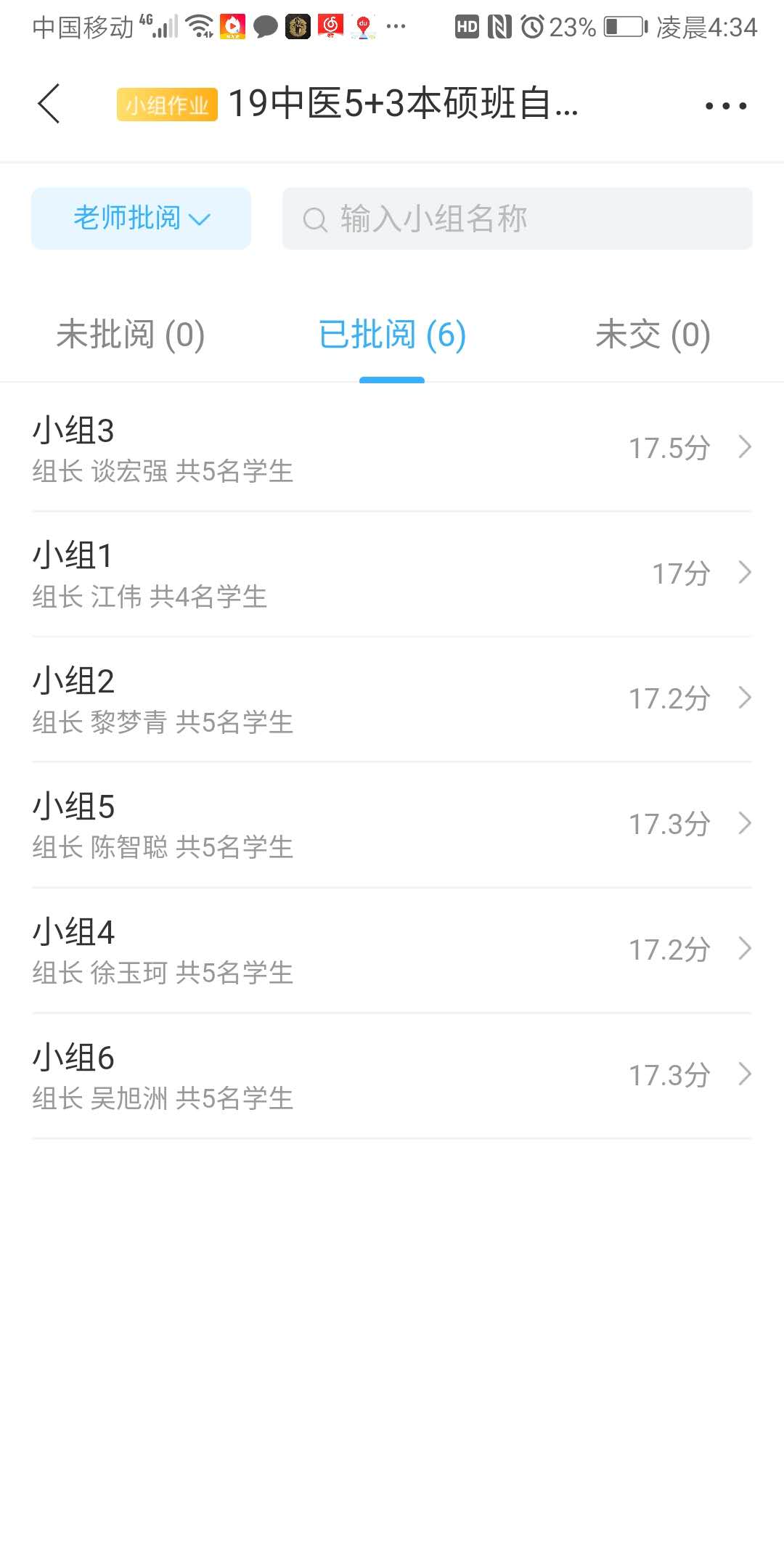Switch to the 未批阅 (0) tab
Viewport: 784px width, 1568px height.
point(131,335)
